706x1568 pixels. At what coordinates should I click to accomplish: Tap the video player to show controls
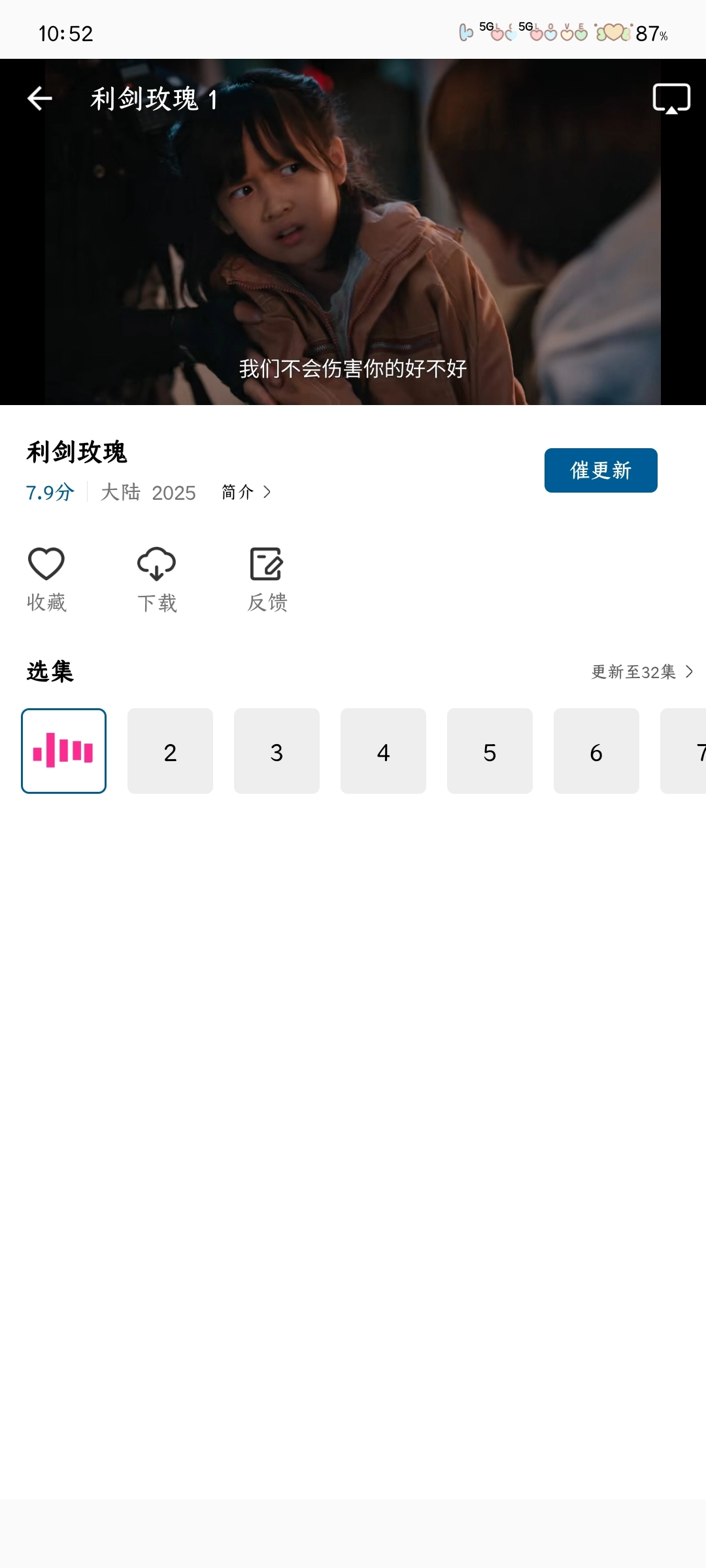point(353,248)
